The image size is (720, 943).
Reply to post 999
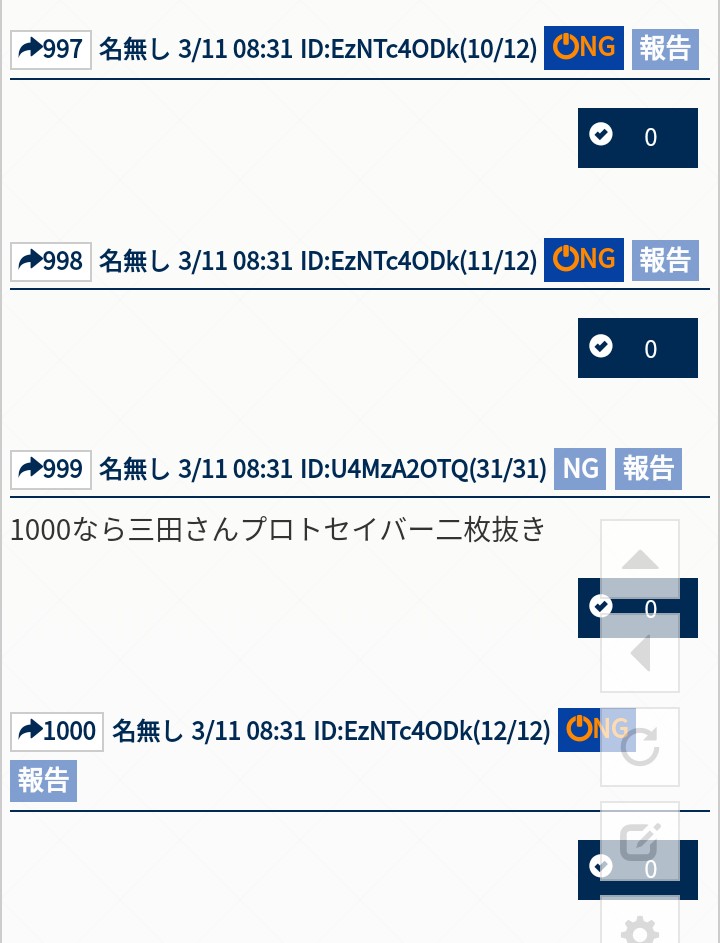click(x=51, y=469)
